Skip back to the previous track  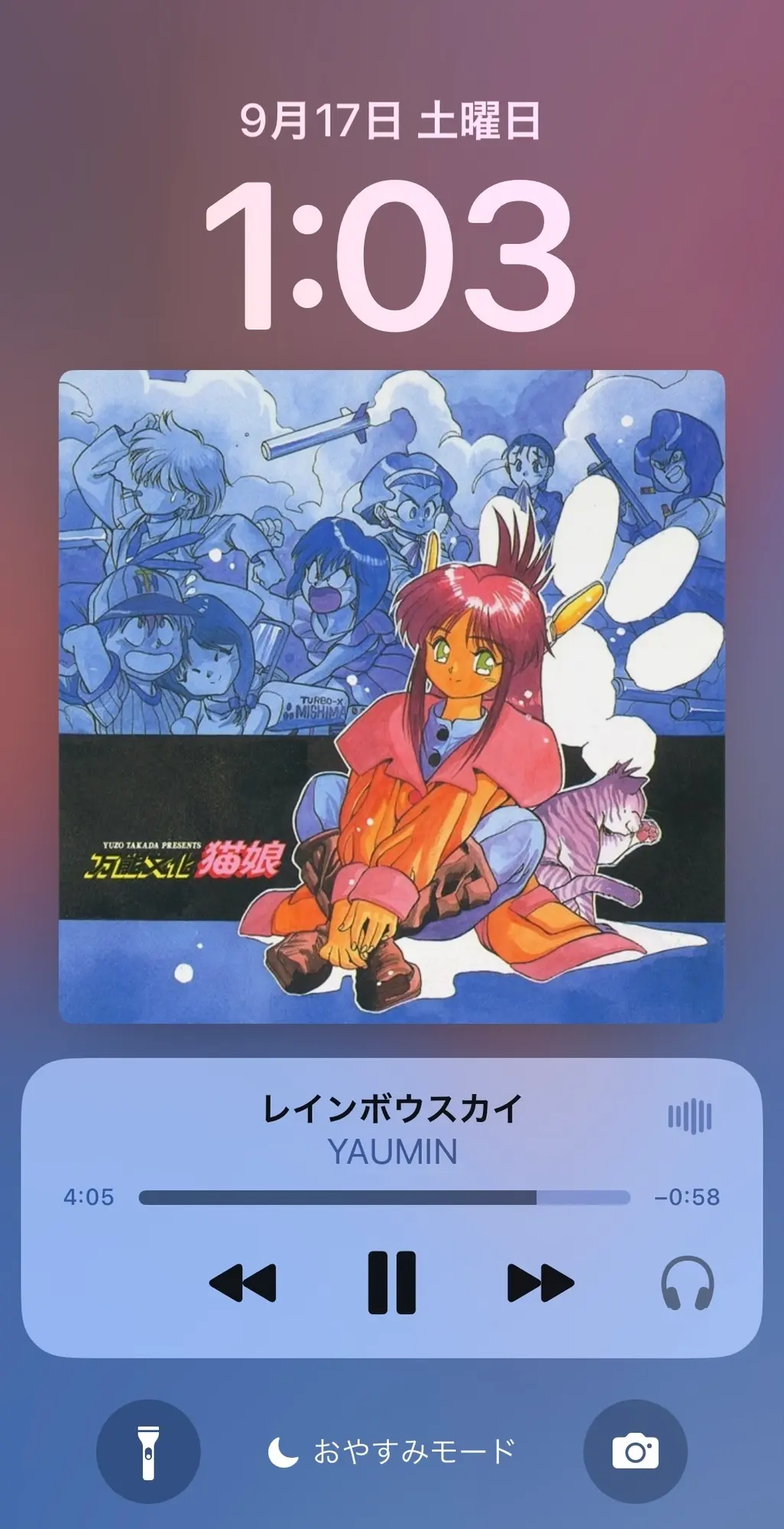point(242,1283)
